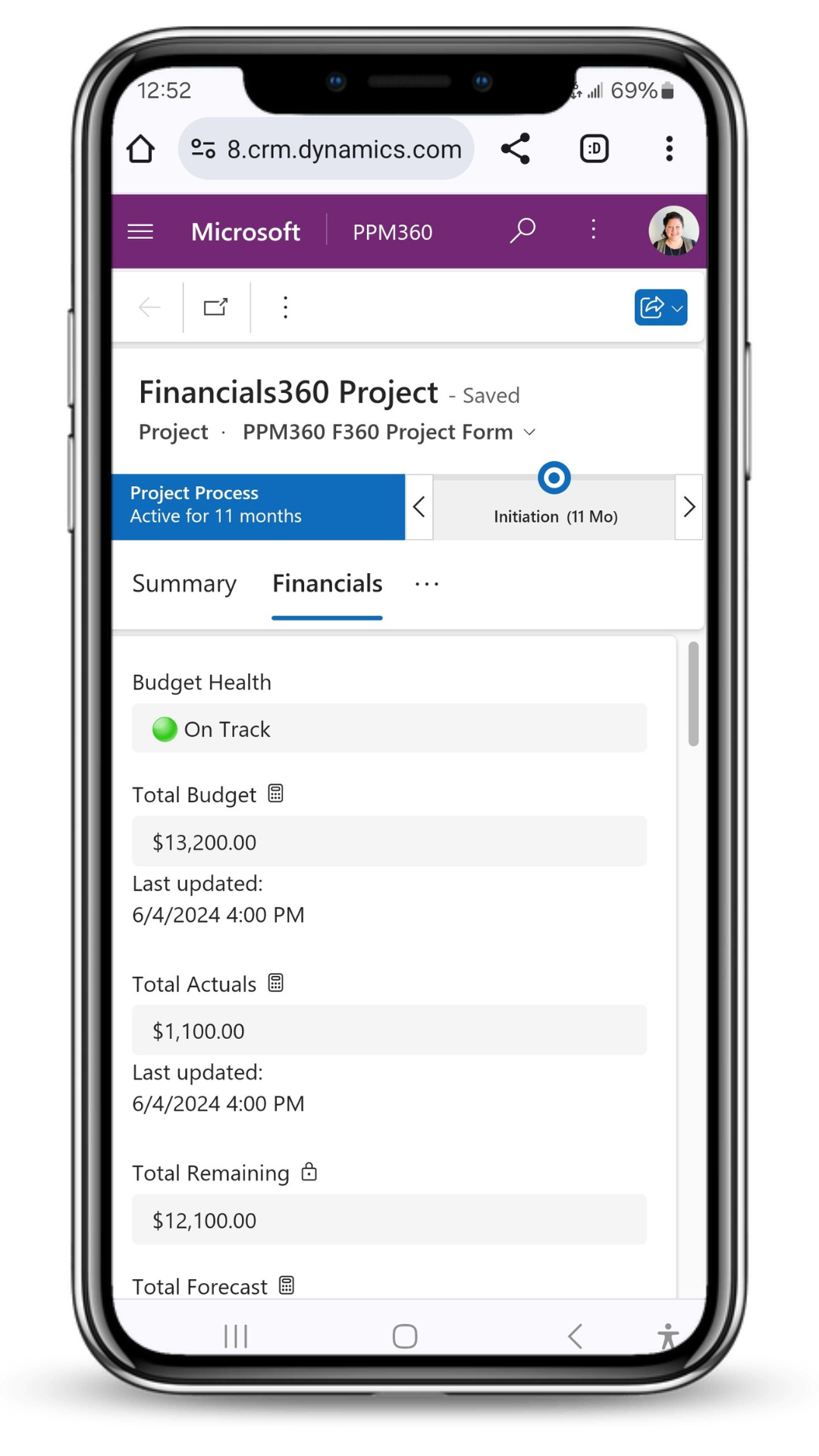The image size is (819, 1456).
Task: Go to the previous process stage
Action: [x=419, y=507]
